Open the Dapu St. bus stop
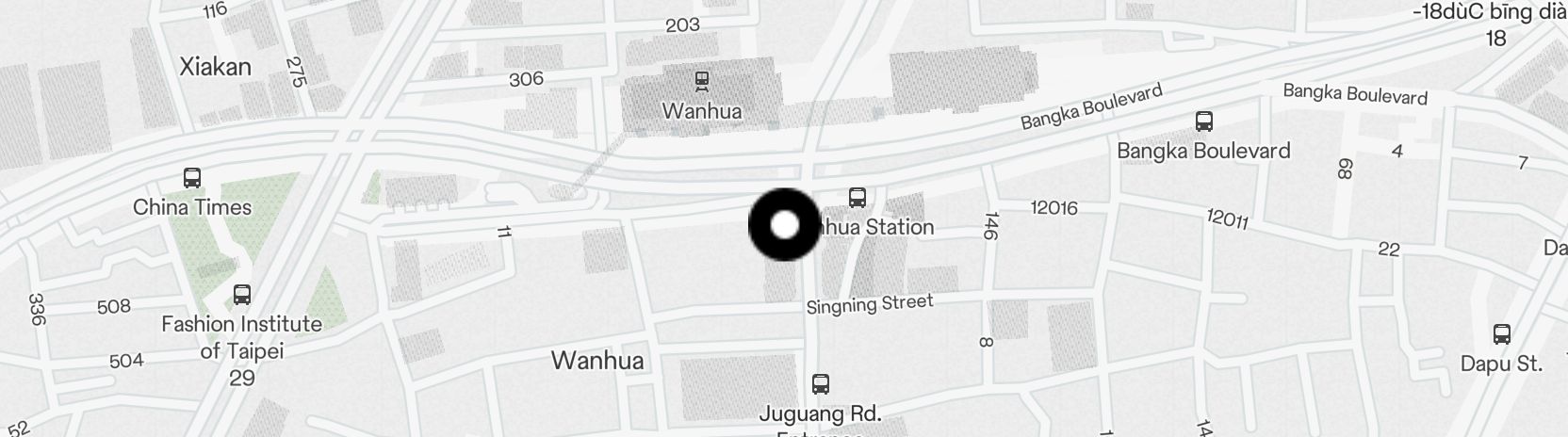Image resolution: width=1568 pixels, height=437 pixels. [1501, 334]
